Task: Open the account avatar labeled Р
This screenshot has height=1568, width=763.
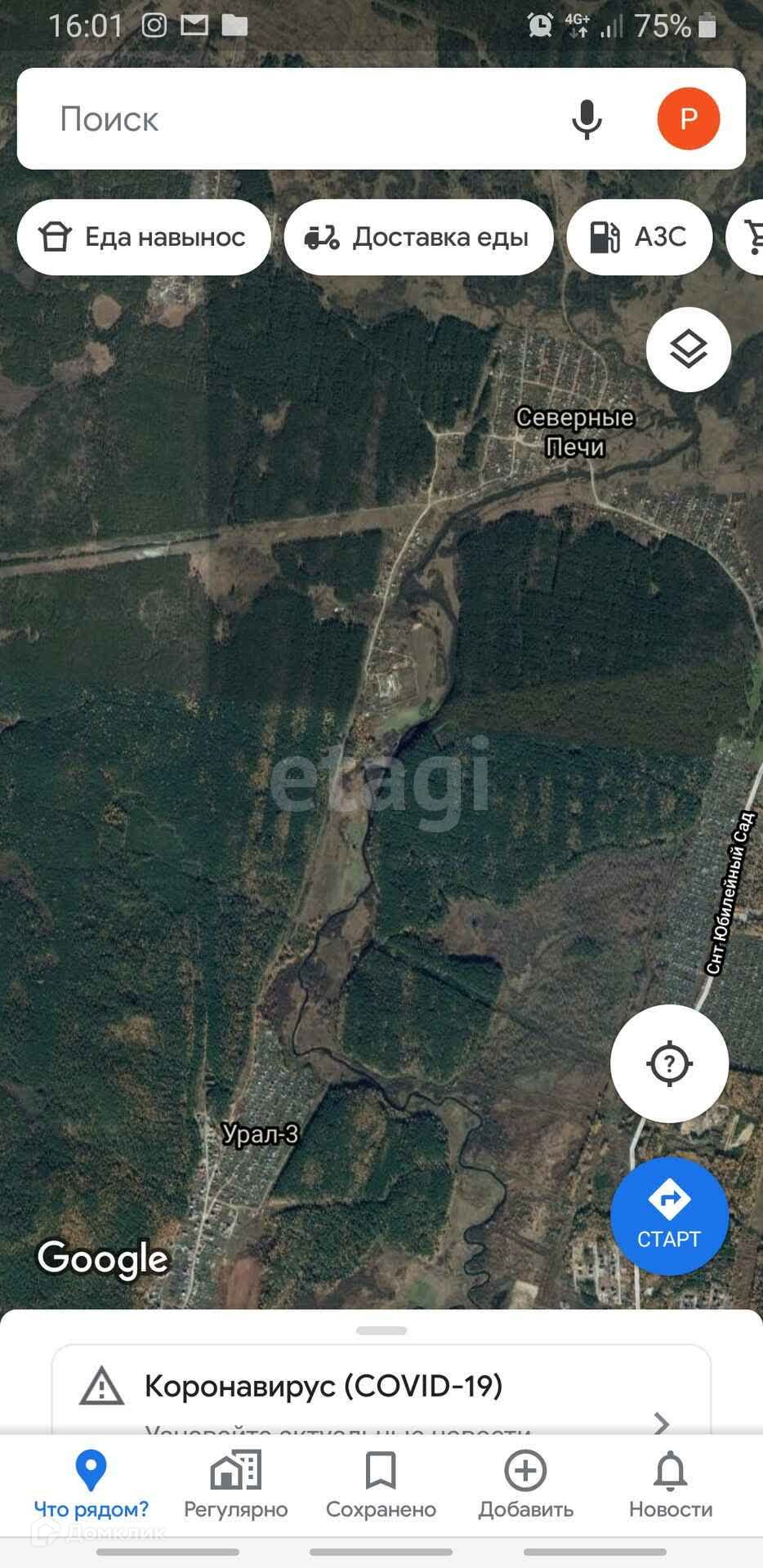Action: 688,119
